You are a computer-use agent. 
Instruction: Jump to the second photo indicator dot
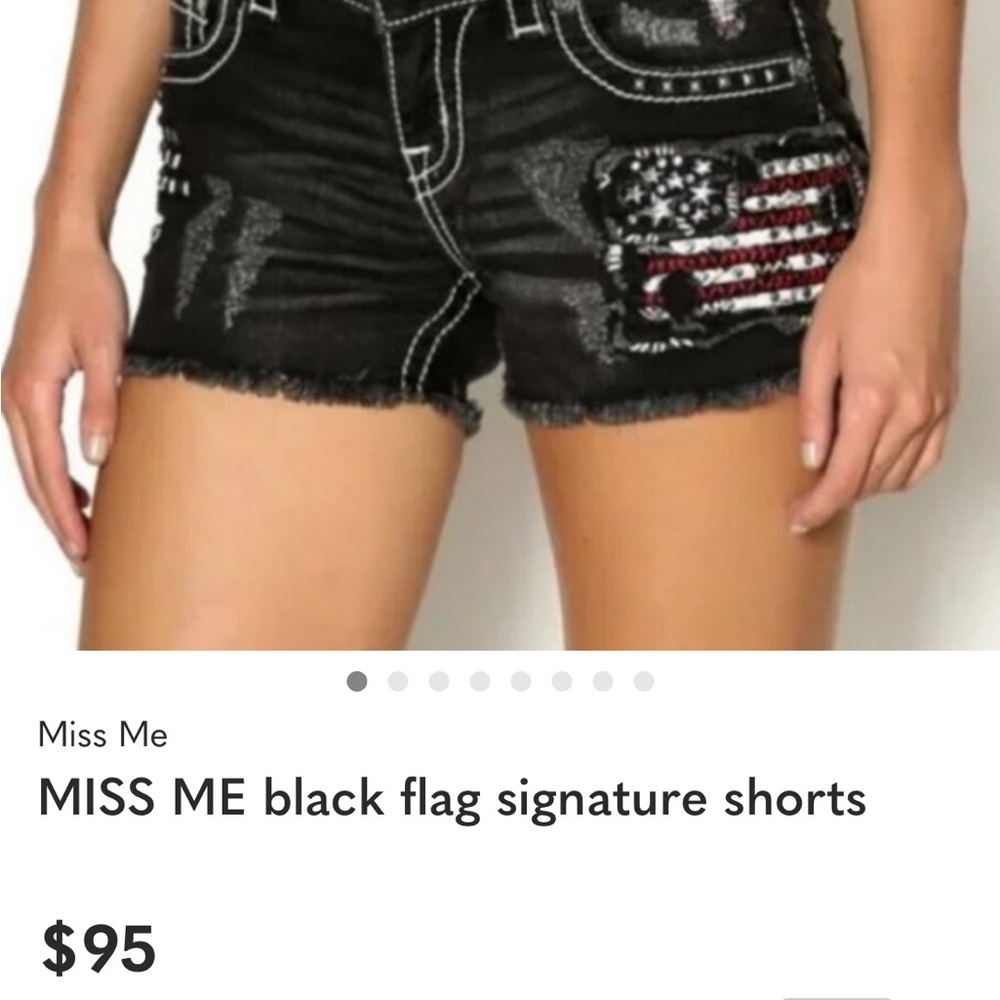pyautogui.click(x=398, y=682)
